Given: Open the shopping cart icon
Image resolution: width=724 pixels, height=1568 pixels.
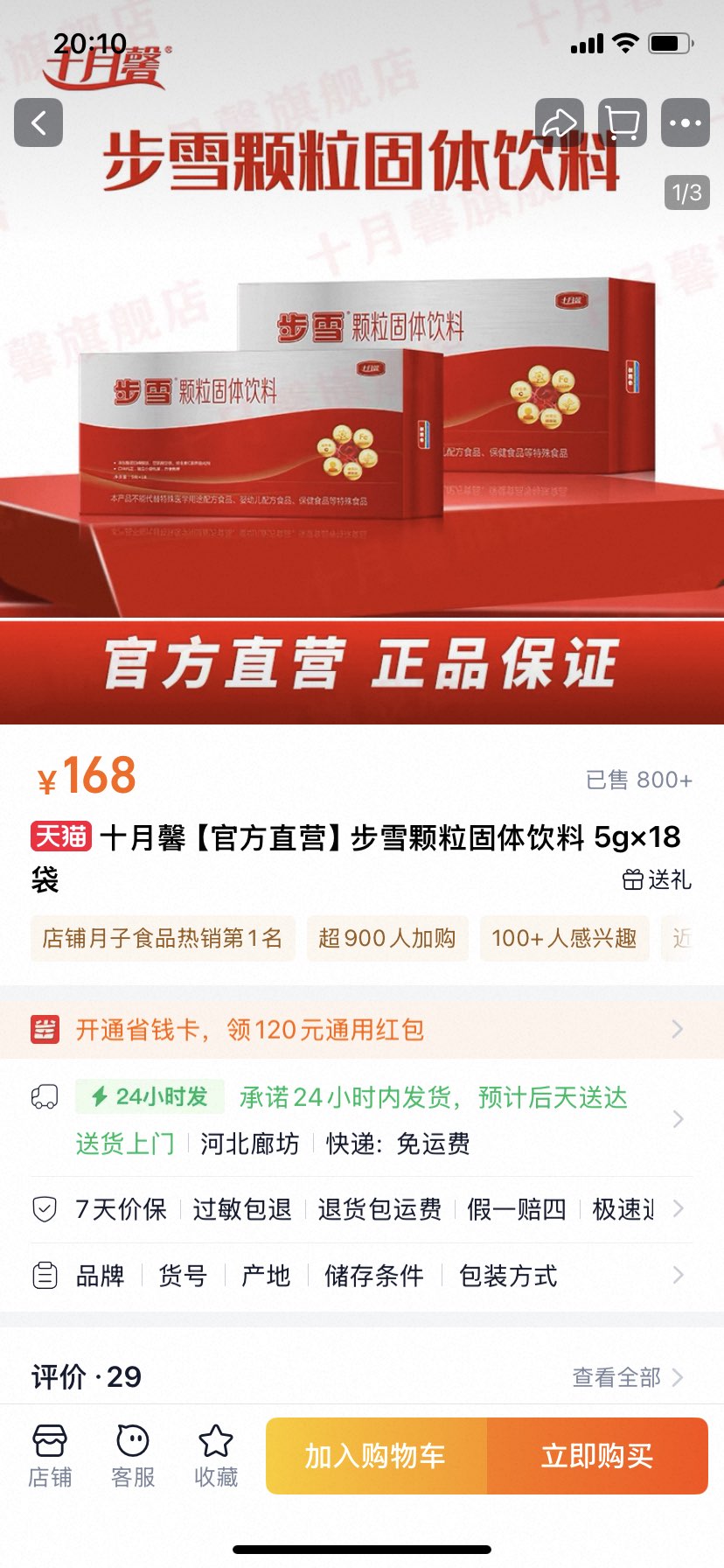Looking at the screenshot, I should (x=623, y=122).
